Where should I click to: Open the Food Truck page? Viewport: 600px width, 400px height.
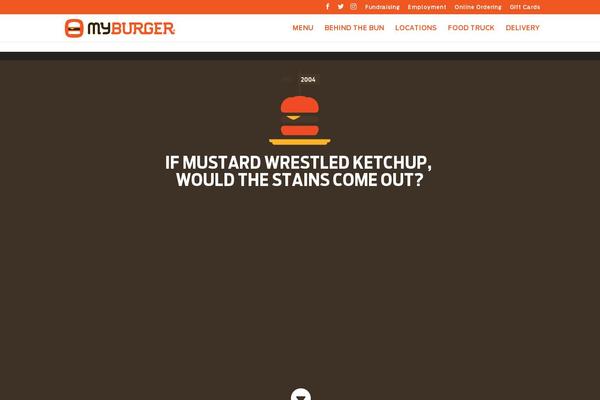[471, 28]
